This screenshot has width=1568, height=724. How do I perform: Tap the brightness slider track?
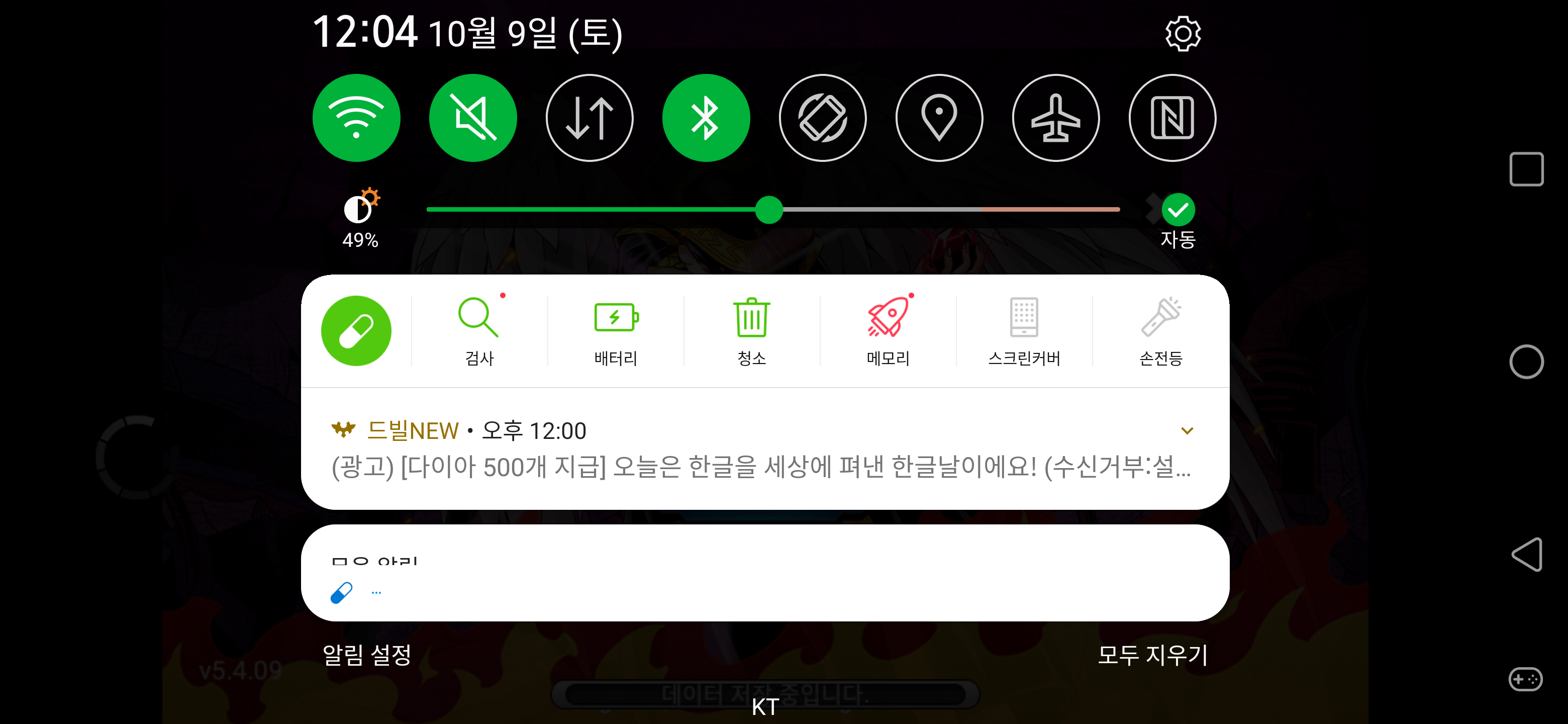click(913, 210)
